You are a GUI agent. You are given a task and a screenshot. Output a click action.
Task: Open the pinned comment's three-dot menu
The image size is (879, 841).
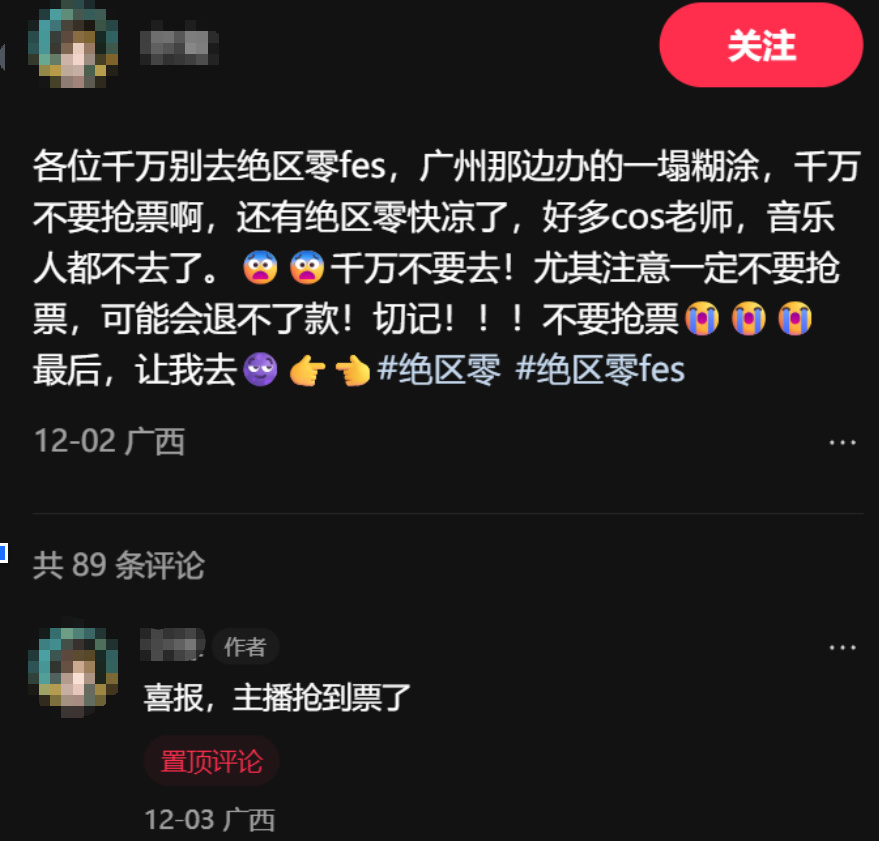point(842,648)
